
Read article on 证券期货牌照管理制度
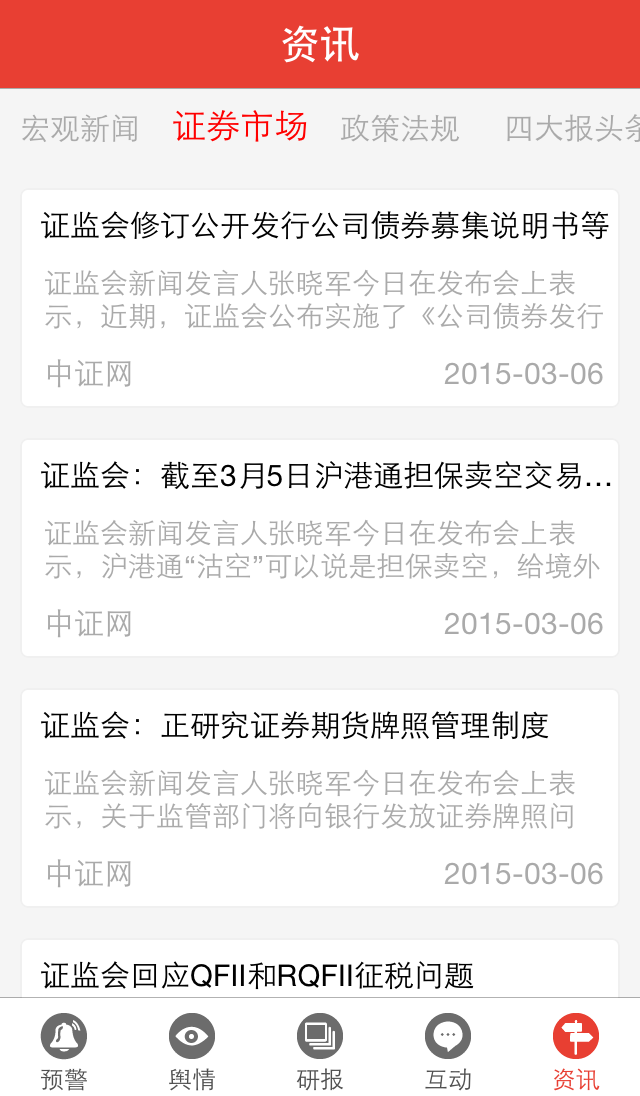coord(320,798)
